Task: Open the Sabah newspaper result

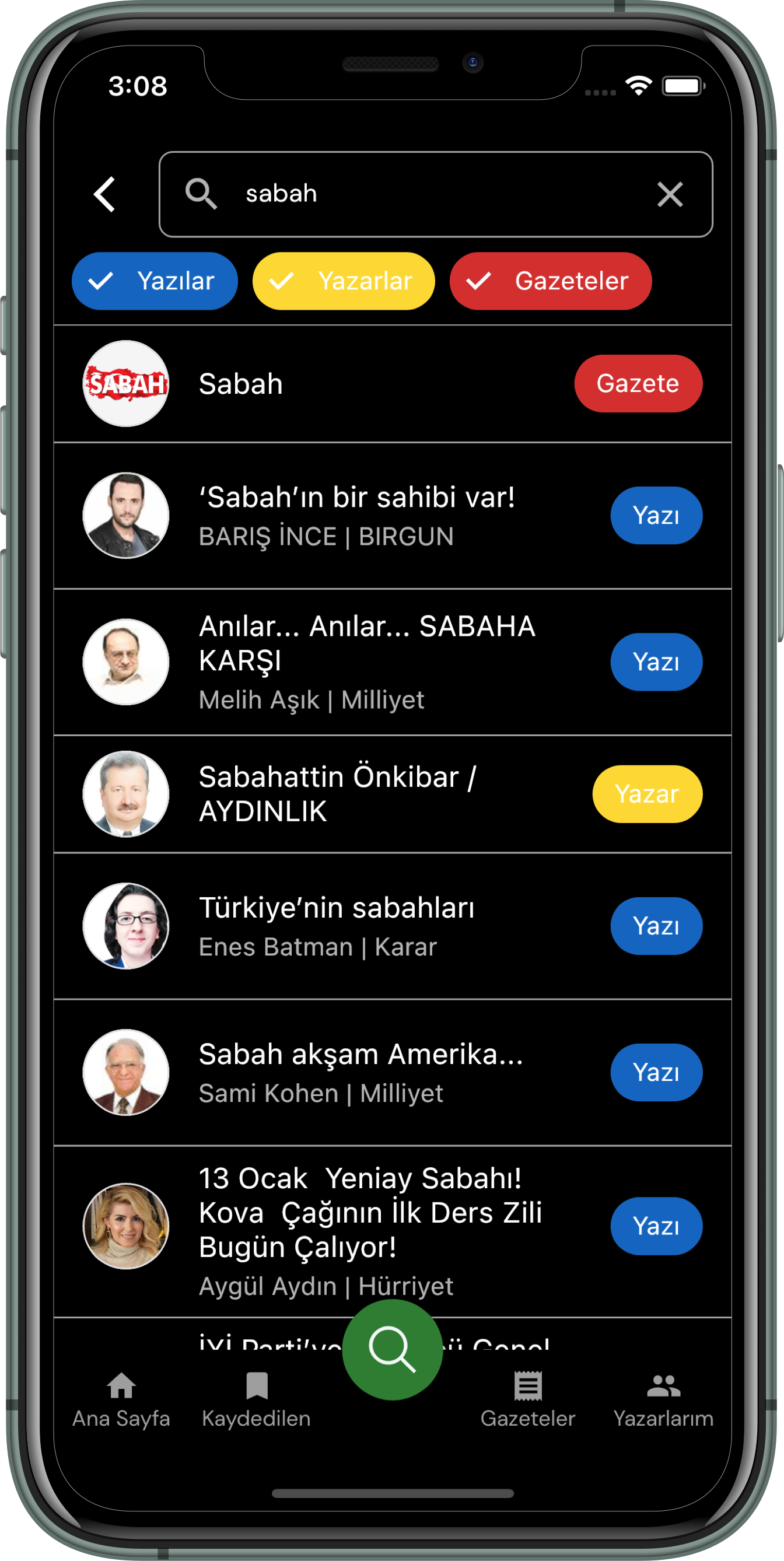Action: [363, 384]
